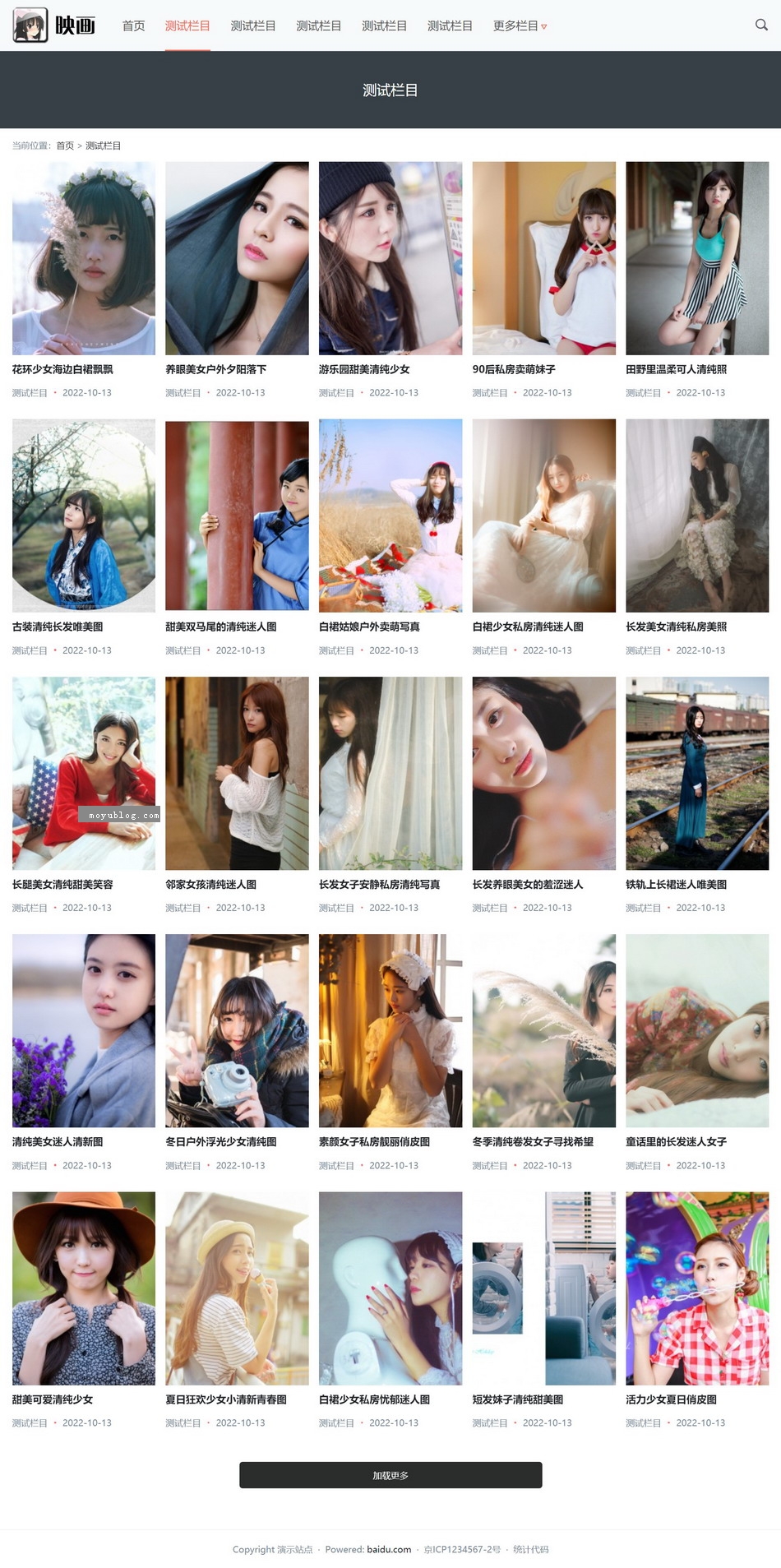Follow the baidu.com footer link

tap(389, 1549)
